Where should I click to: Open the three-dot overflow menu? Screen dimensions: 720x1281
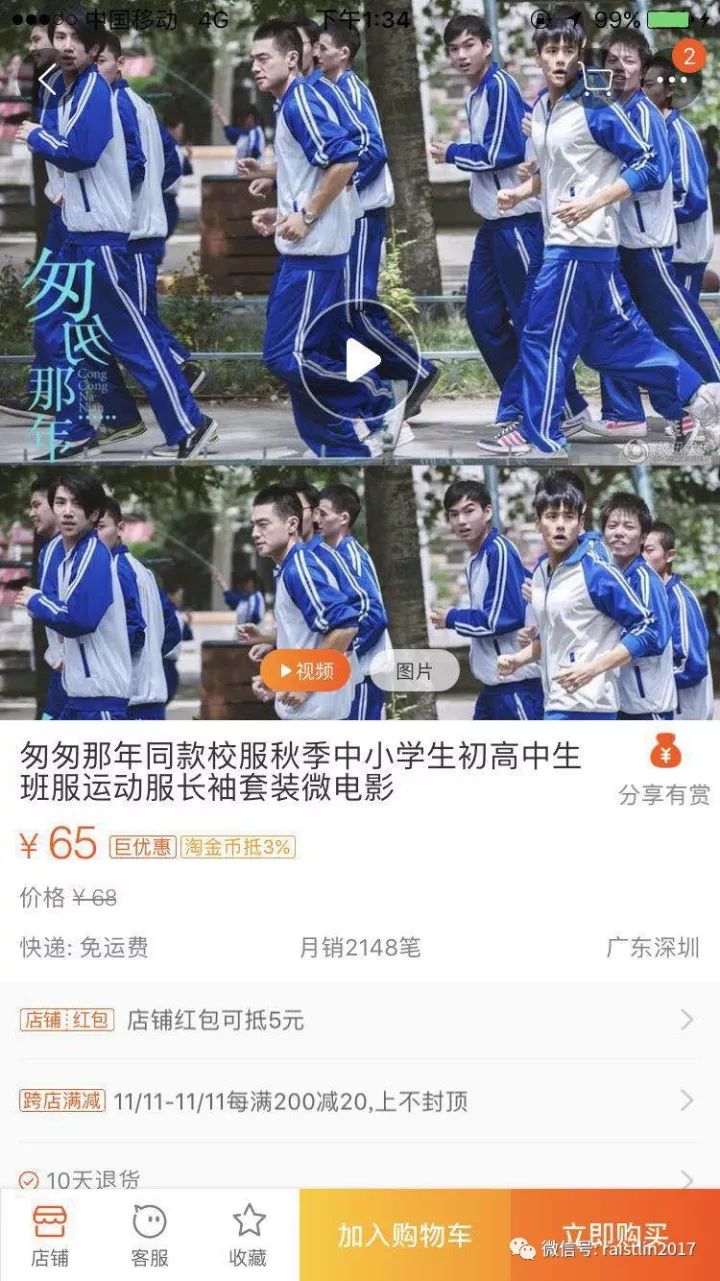[672, 80]
